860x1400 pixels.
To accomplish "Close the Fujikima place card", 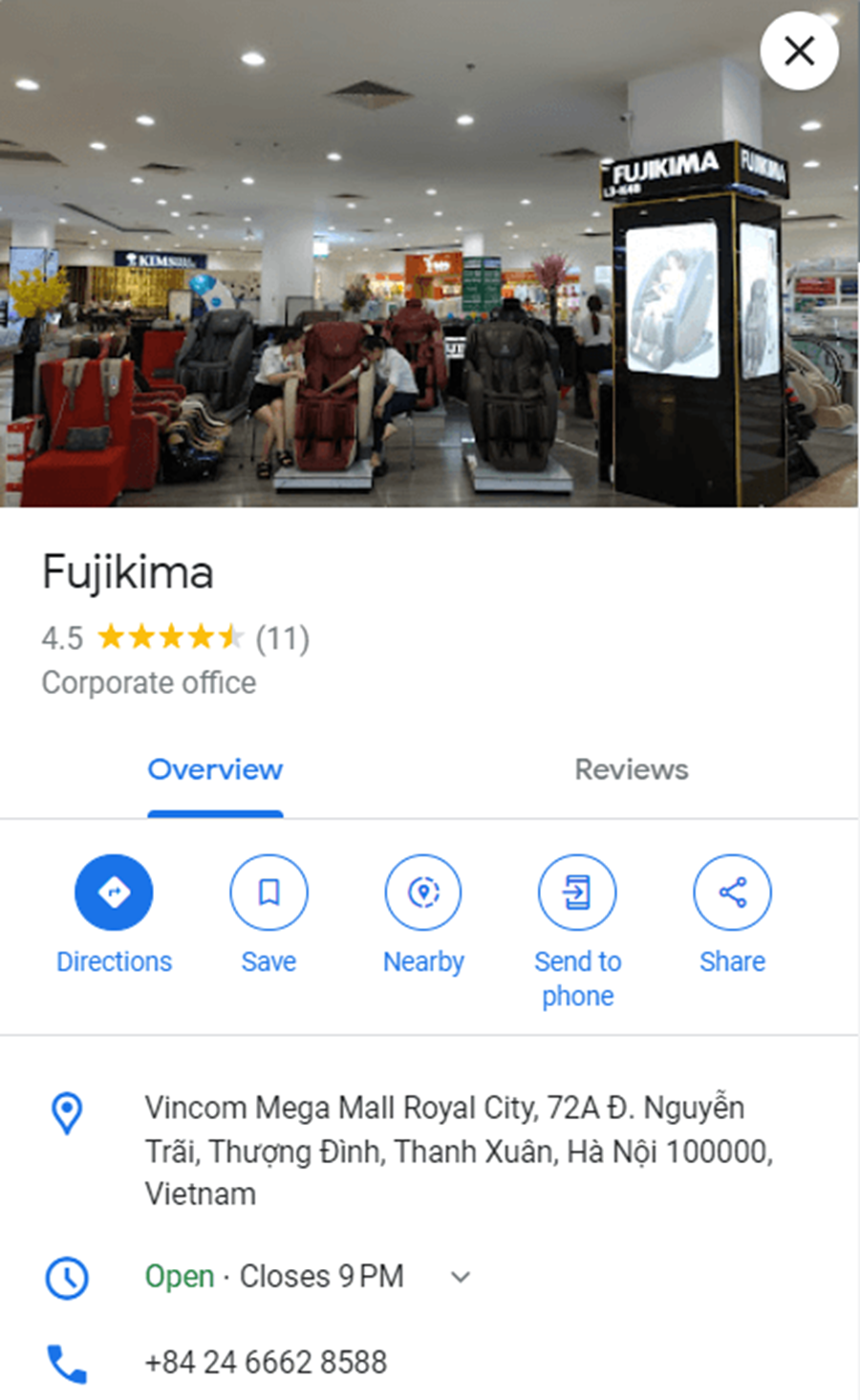I will (799, 52).
